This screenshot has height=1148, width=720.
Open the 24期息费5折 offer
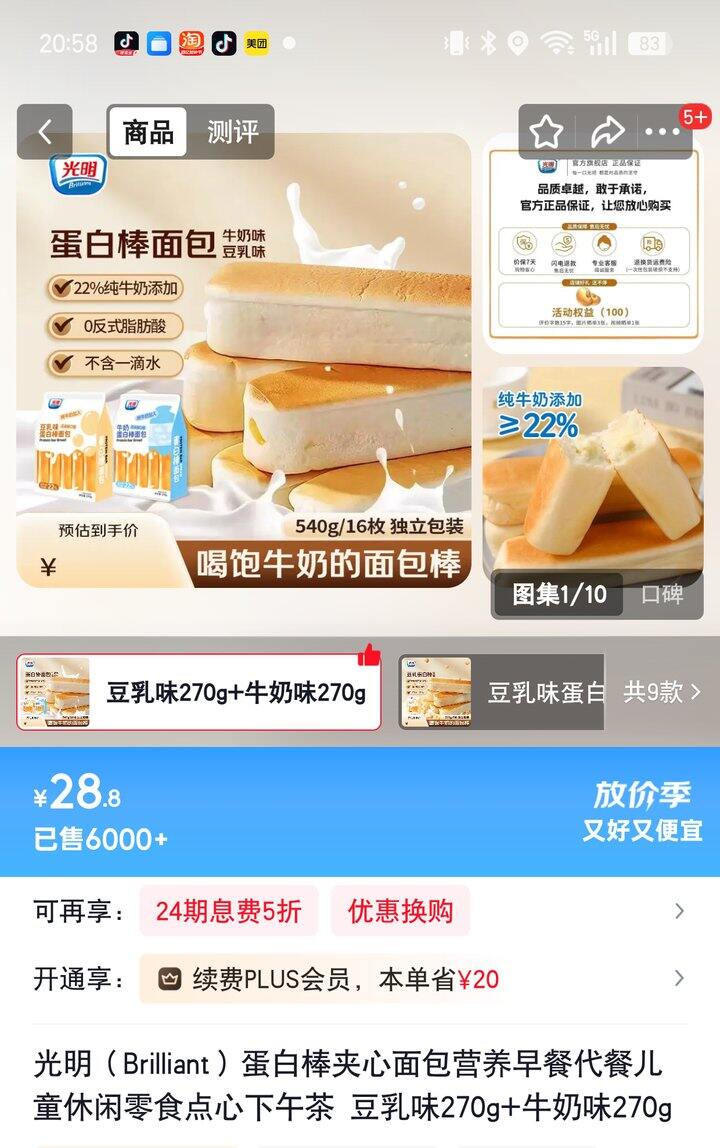[228, 911]
